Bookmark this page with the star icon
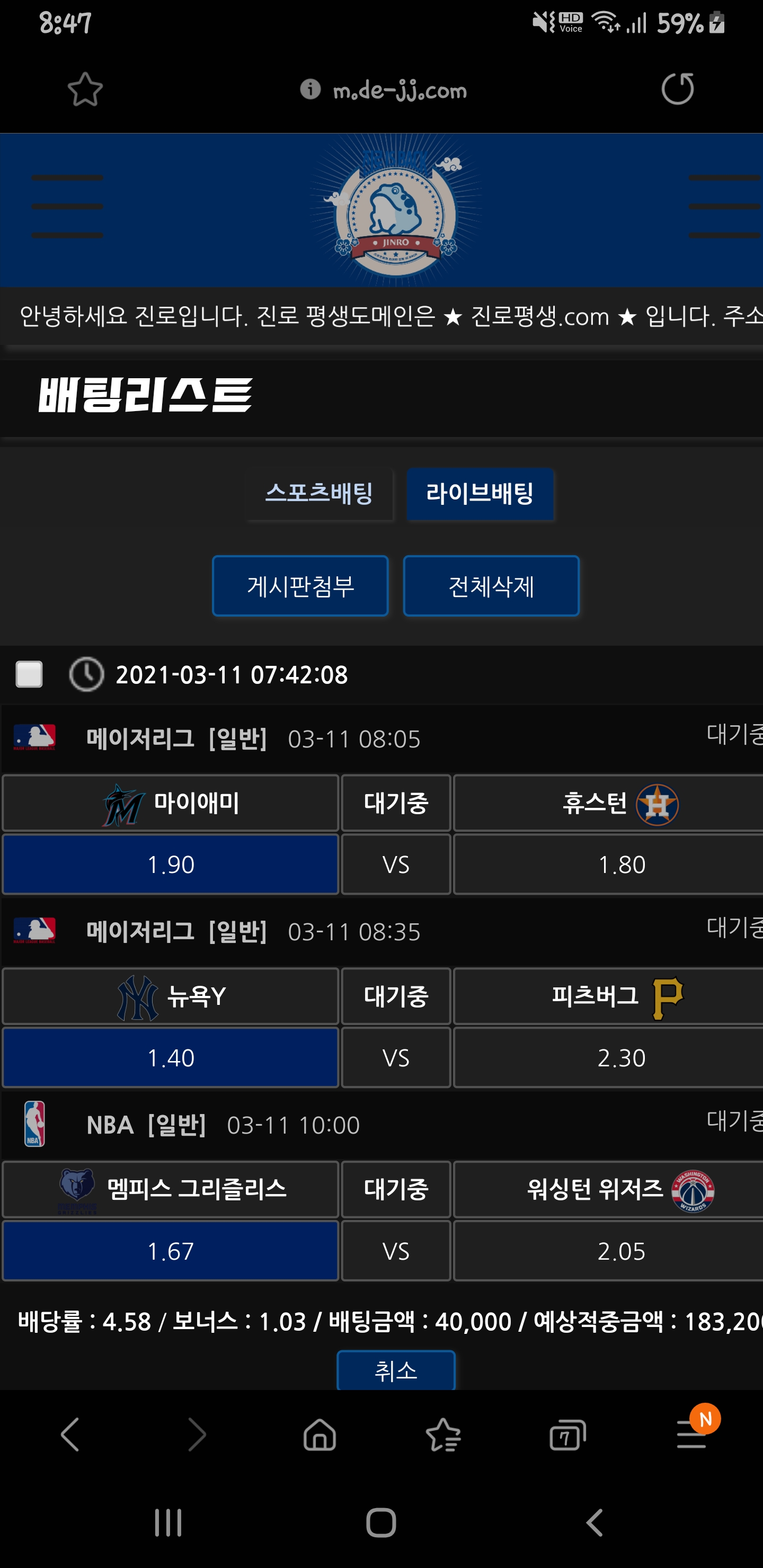763x1568 pixels. point(85,90)
